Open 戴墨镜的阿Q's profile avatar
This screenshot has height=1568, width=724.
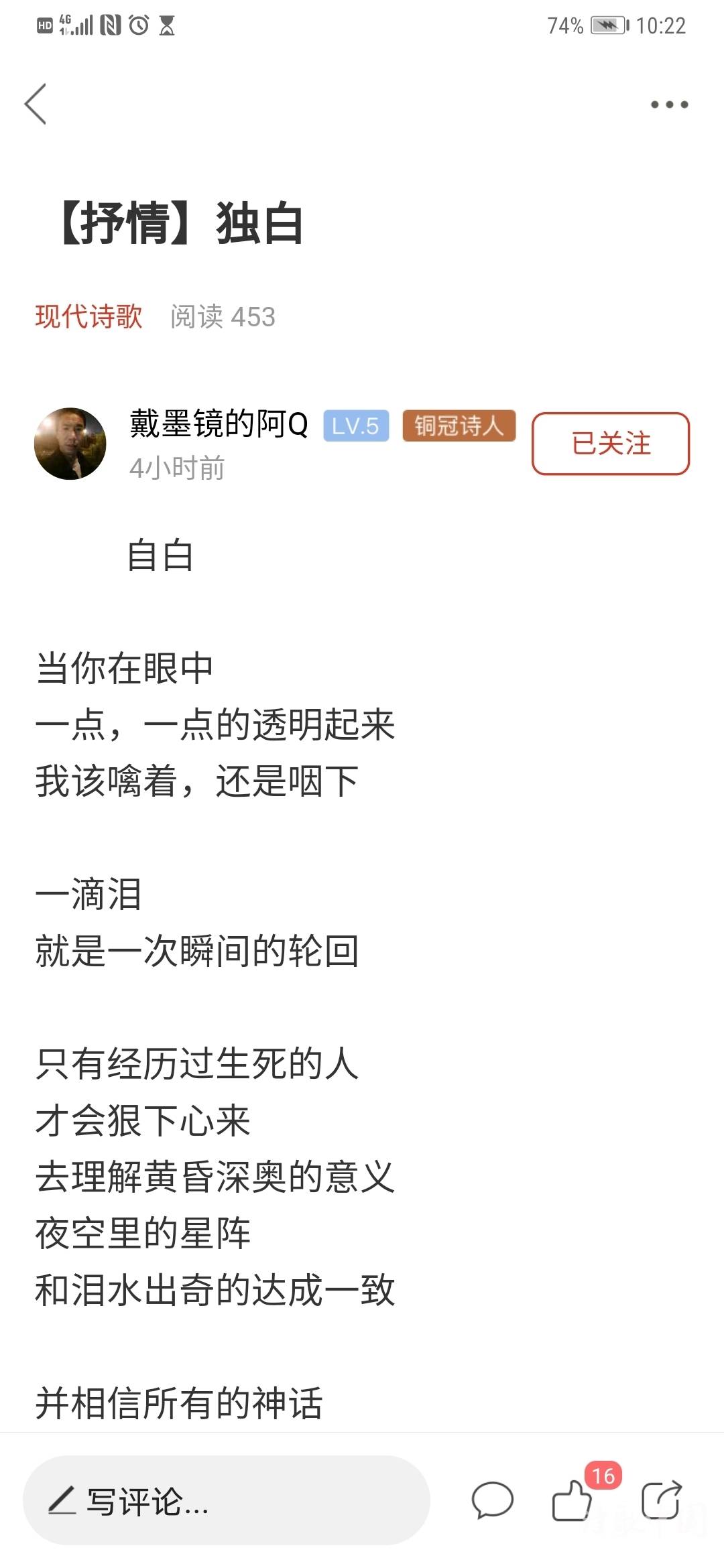(70, 444)
